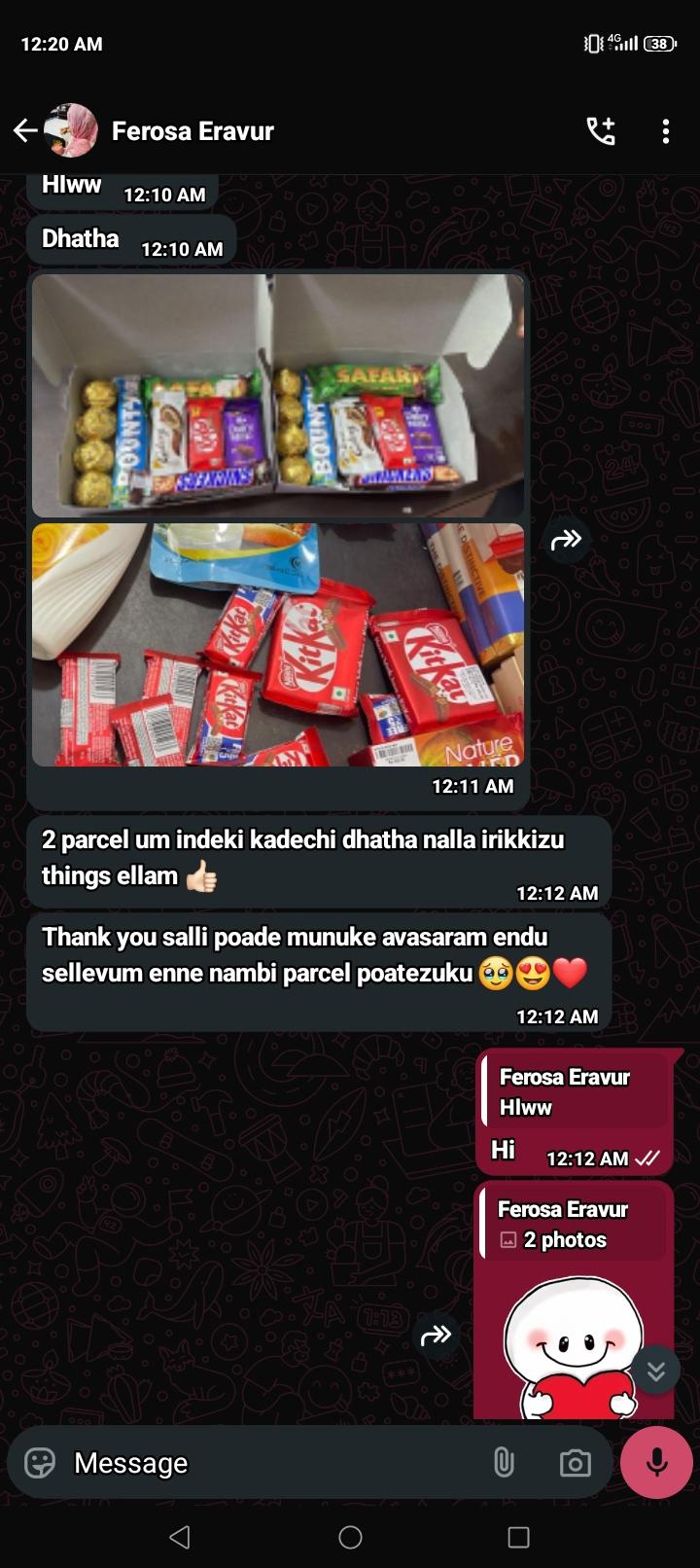This screenshot has width=700, height=1568.
Task: Jump to the latest messages
Action: pos(656,1371)
